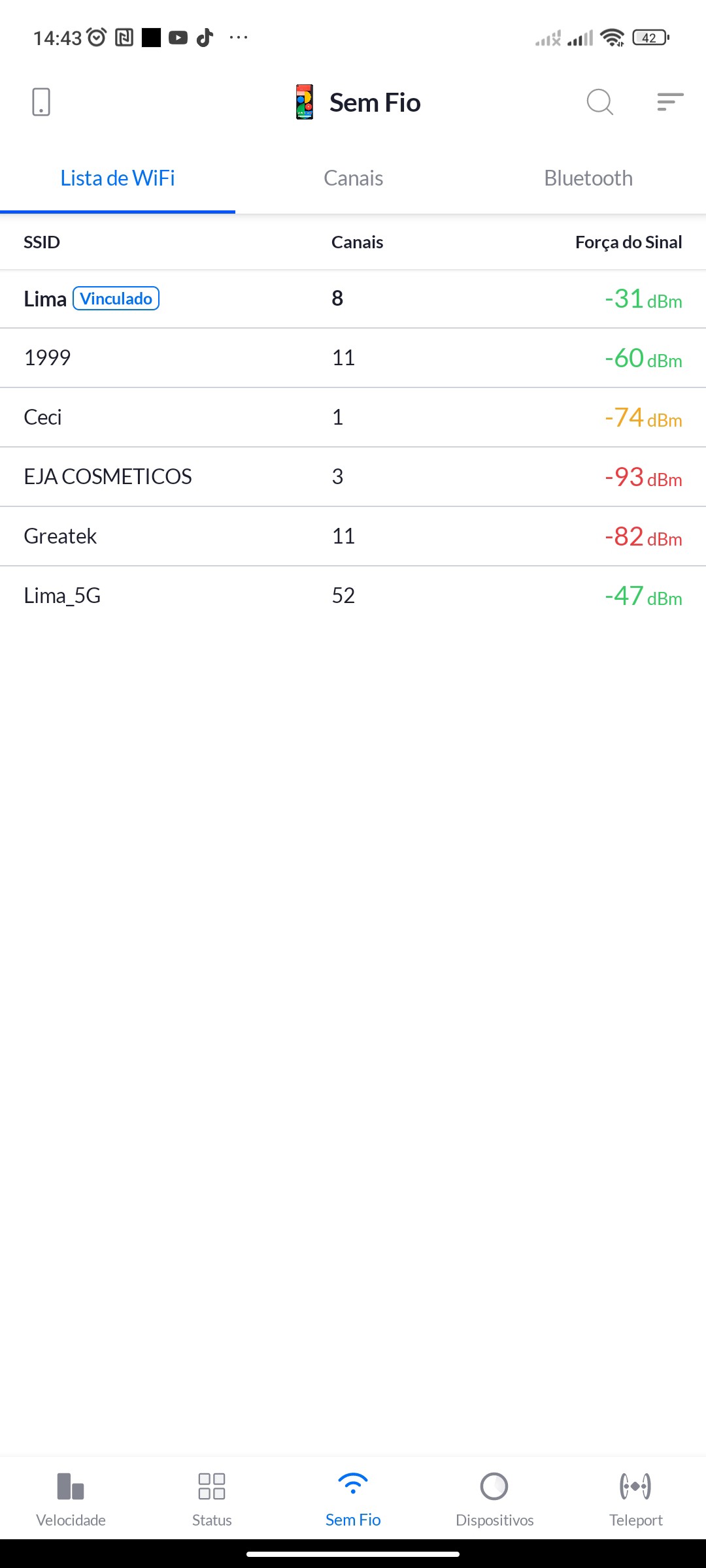Switch to the Bluetooth tab
The height and width of the screenshot is (1568, 706).
588,178
